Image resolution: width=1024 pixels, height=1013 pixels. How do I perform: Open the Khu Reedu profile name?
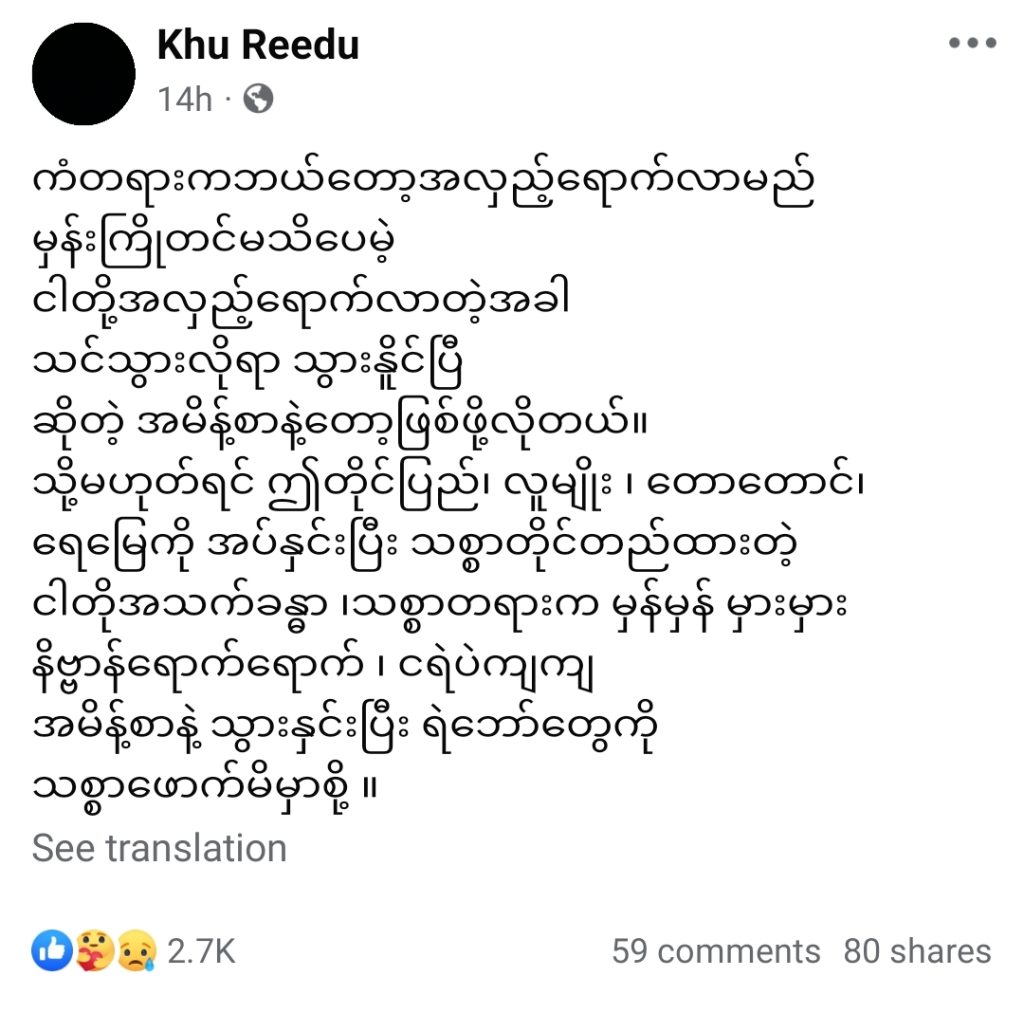tap(258, 45)
